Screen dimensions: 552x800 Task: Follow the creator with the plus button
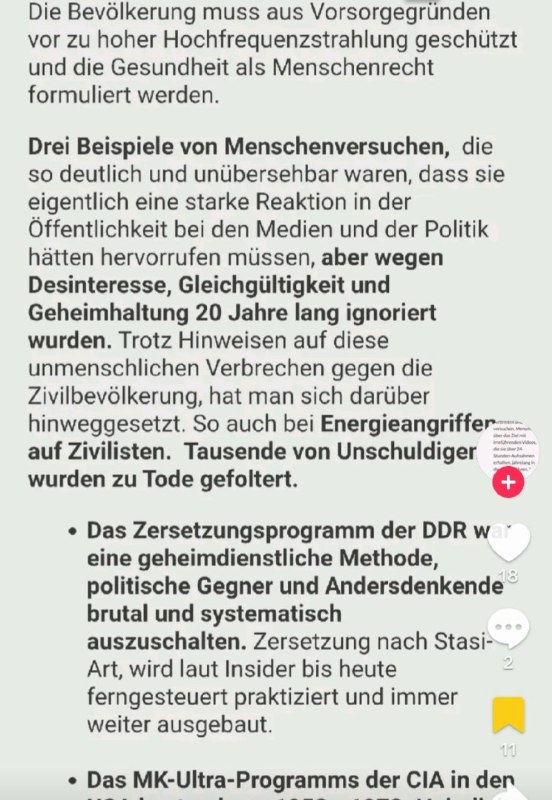point(508,482)
